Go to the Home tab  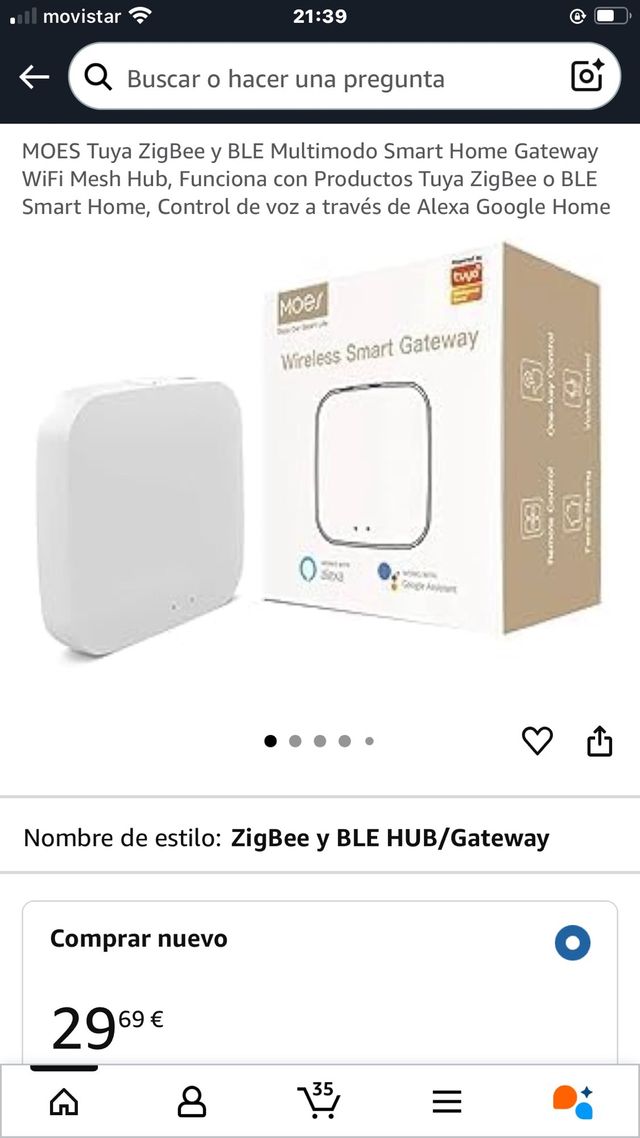[x=64, y=1102]
